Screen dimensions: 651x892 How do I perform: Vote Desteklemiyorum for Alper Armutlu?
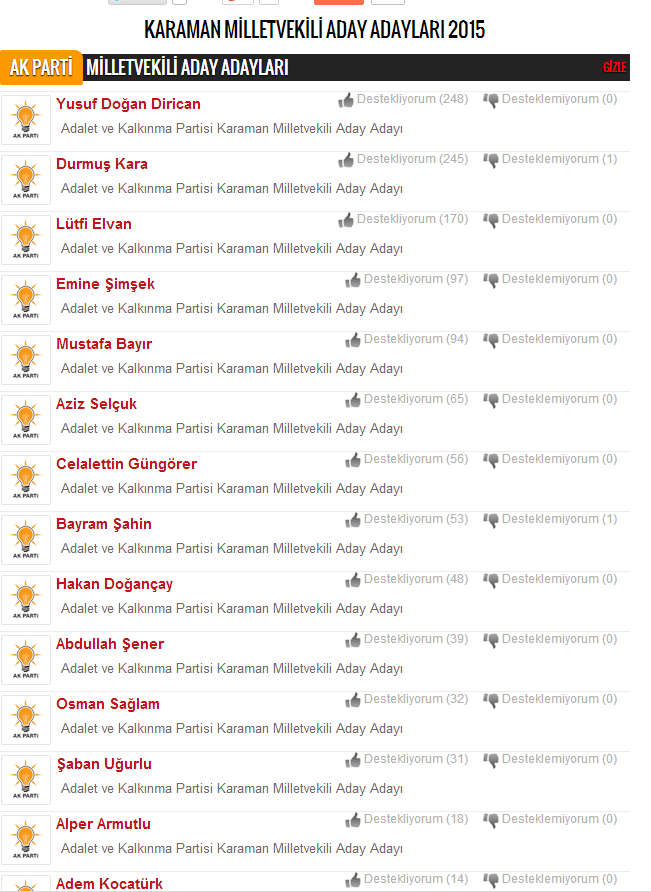(549, 819)
